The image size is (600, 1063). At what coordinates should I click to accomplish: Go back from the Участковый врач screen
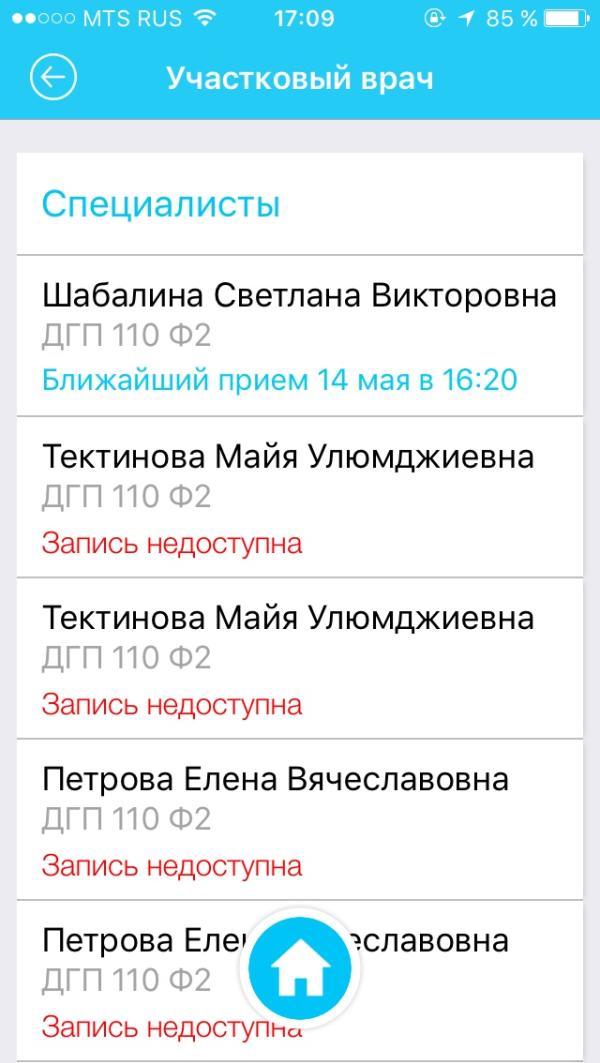pyautogui.click(x=54, y=78)
